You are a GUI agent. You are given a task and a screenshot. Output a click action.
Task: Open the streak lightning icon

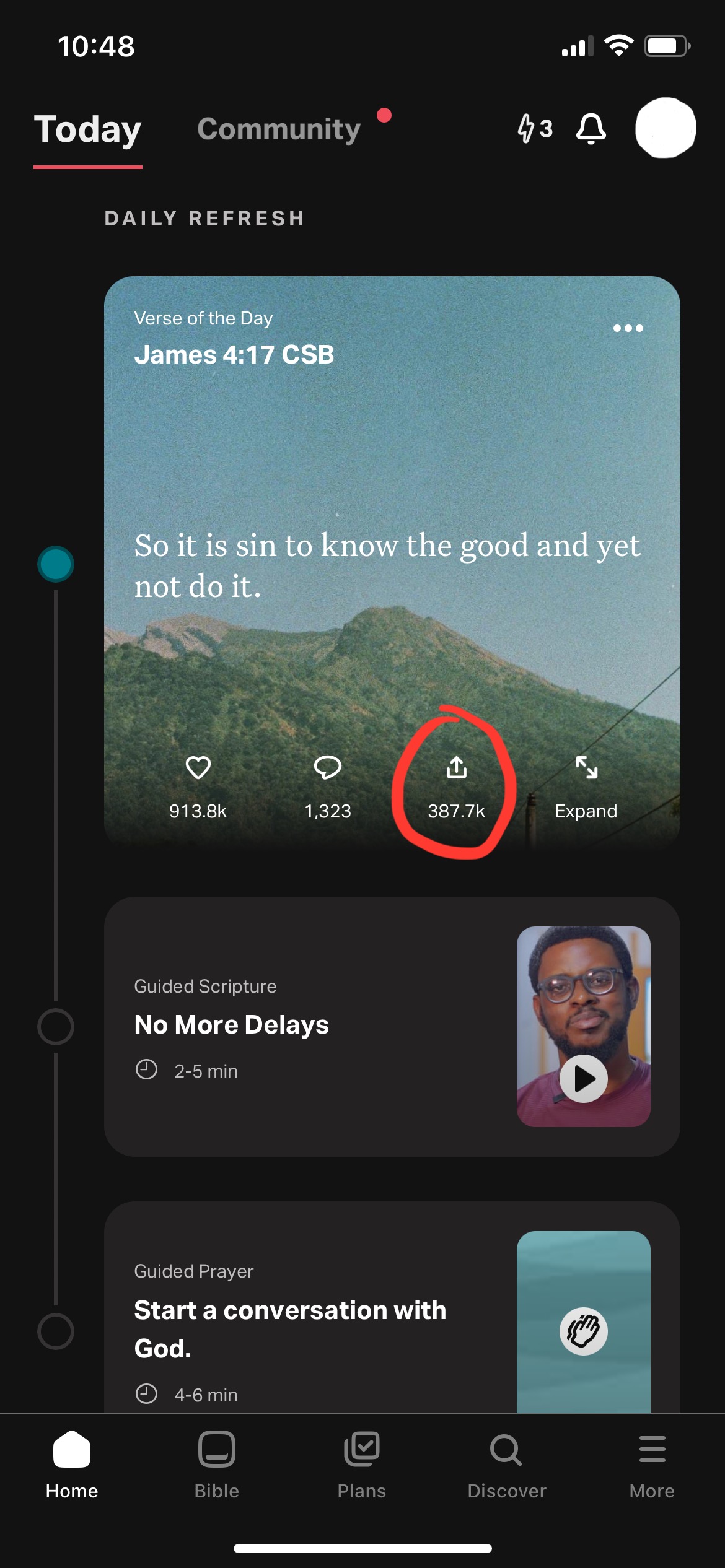point(534,128)
